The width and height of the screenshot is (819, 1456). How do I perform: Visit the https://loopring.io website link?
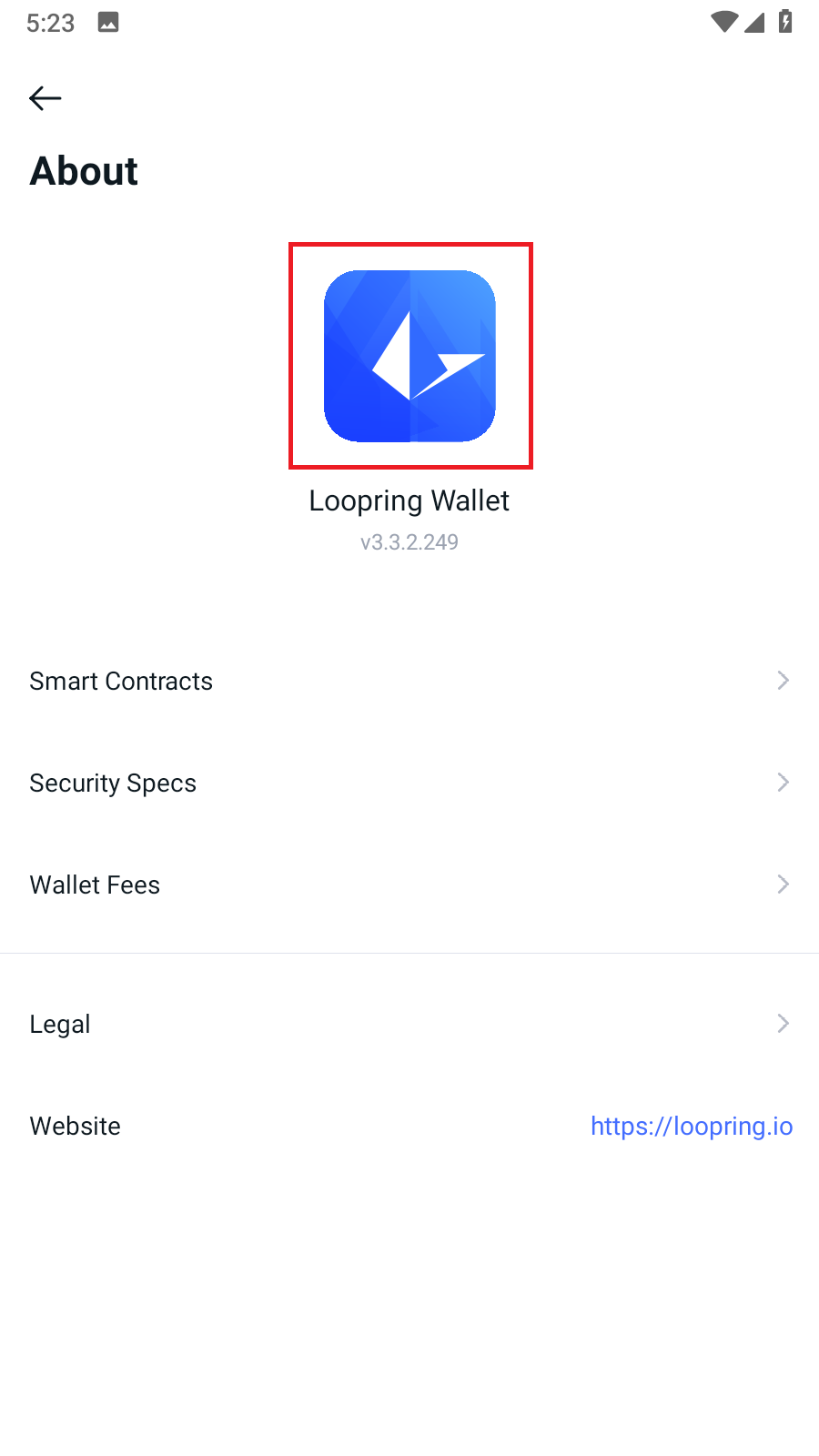coord(691,1126)
